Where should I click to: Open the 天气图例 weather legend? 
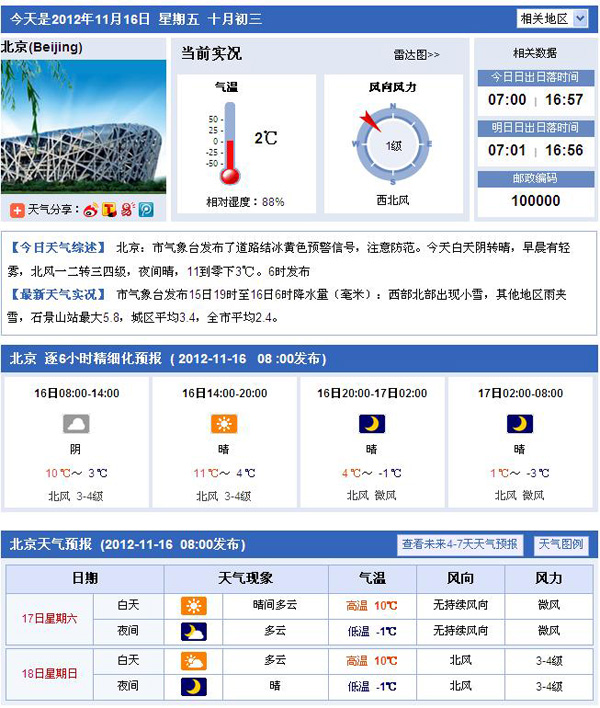click(x=561, y=545)
